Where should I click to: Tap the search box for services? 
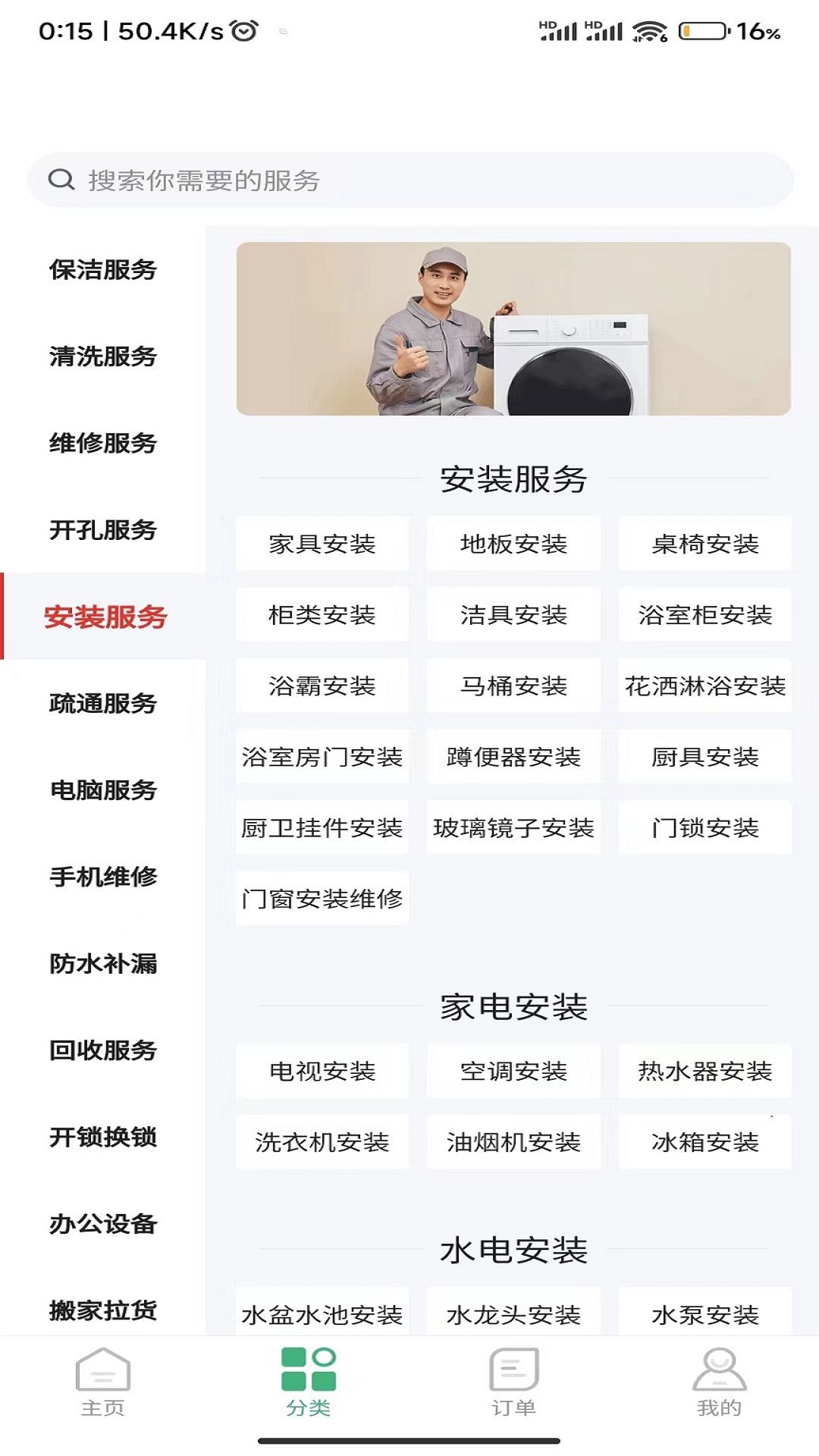pos(409,180)
